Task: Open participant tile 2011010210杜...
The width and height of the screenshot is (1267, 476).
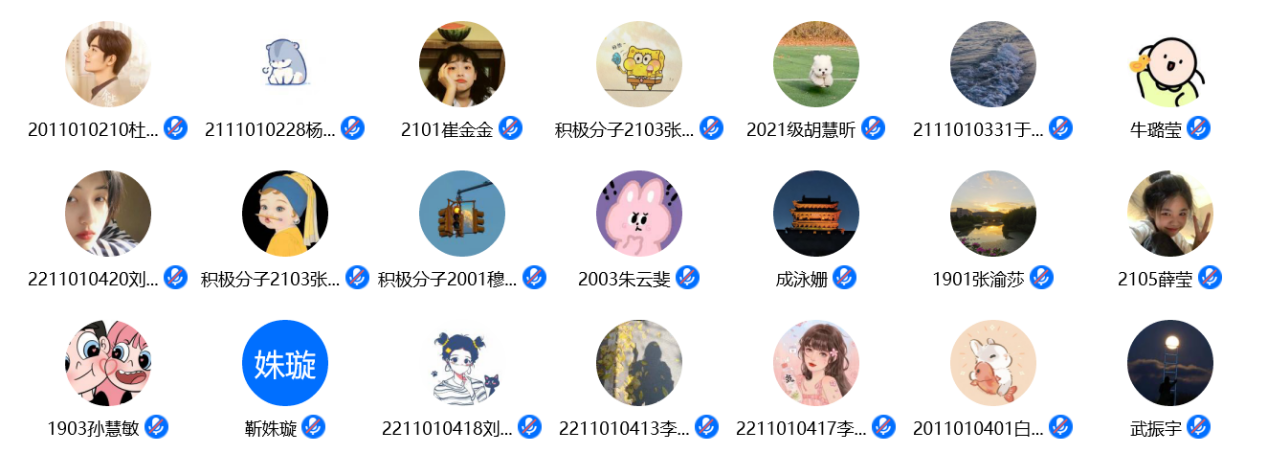Action: [108, 65]
